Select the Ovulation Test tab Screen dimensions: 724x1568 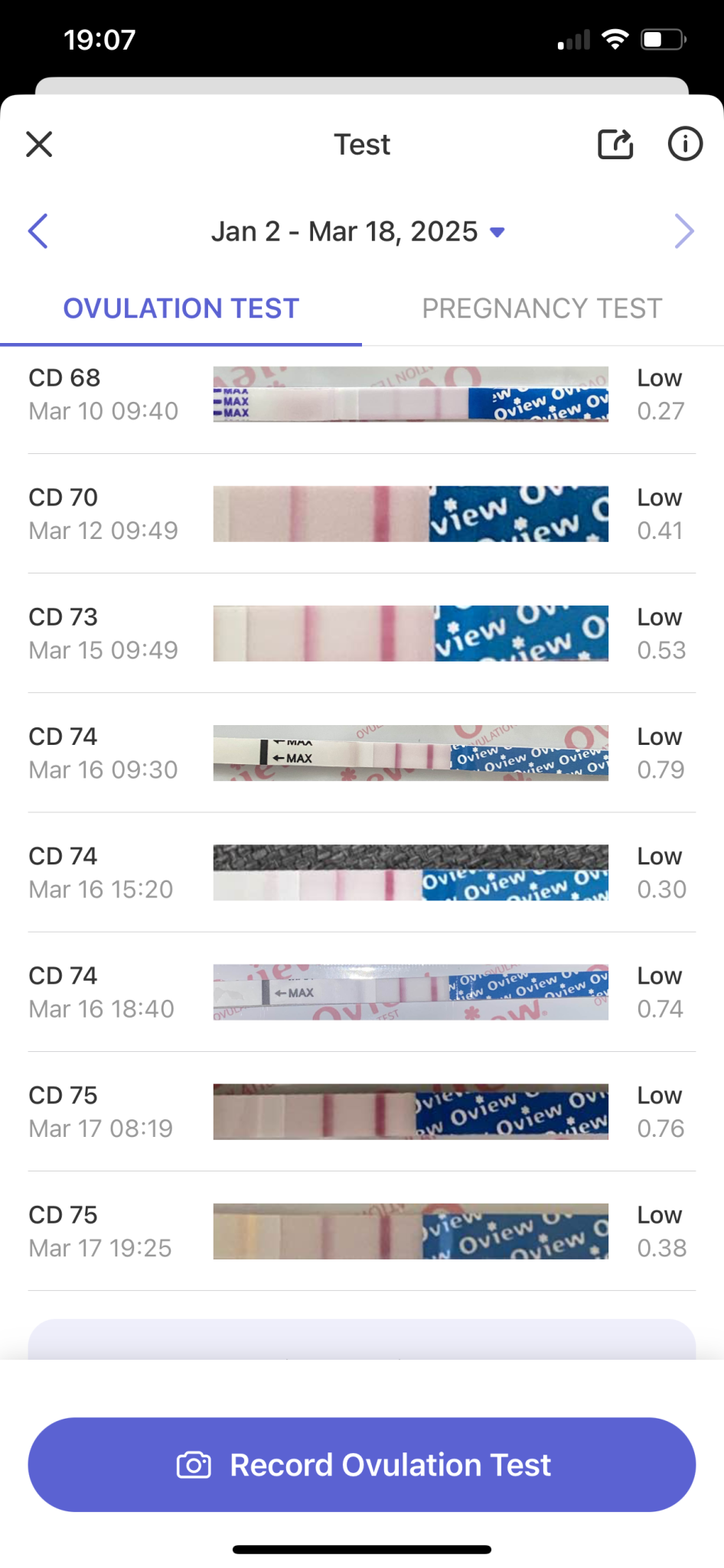tap(181, 309)
